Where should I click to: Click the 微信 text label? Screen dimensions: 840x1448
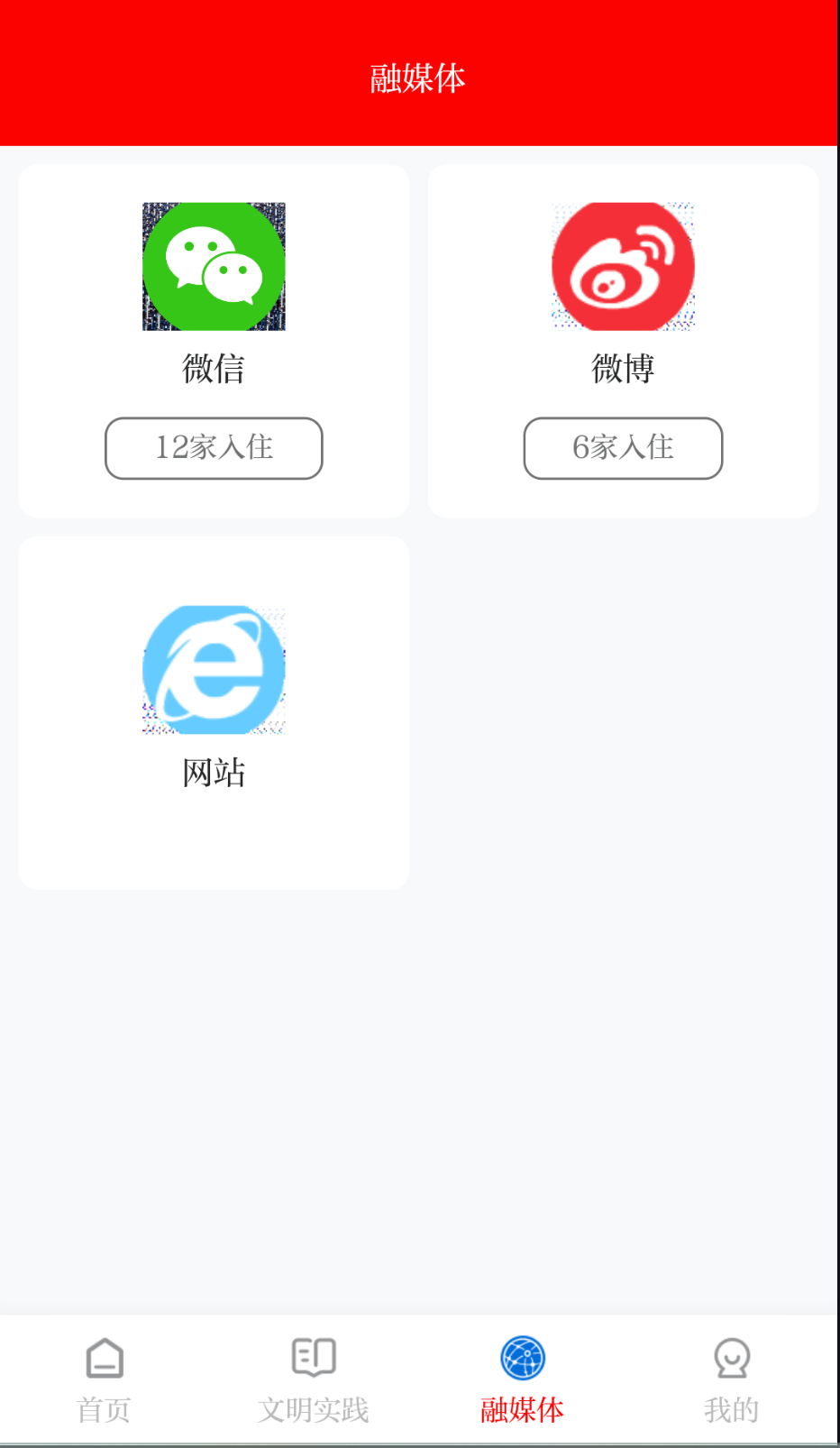click(x=213, y=369)
